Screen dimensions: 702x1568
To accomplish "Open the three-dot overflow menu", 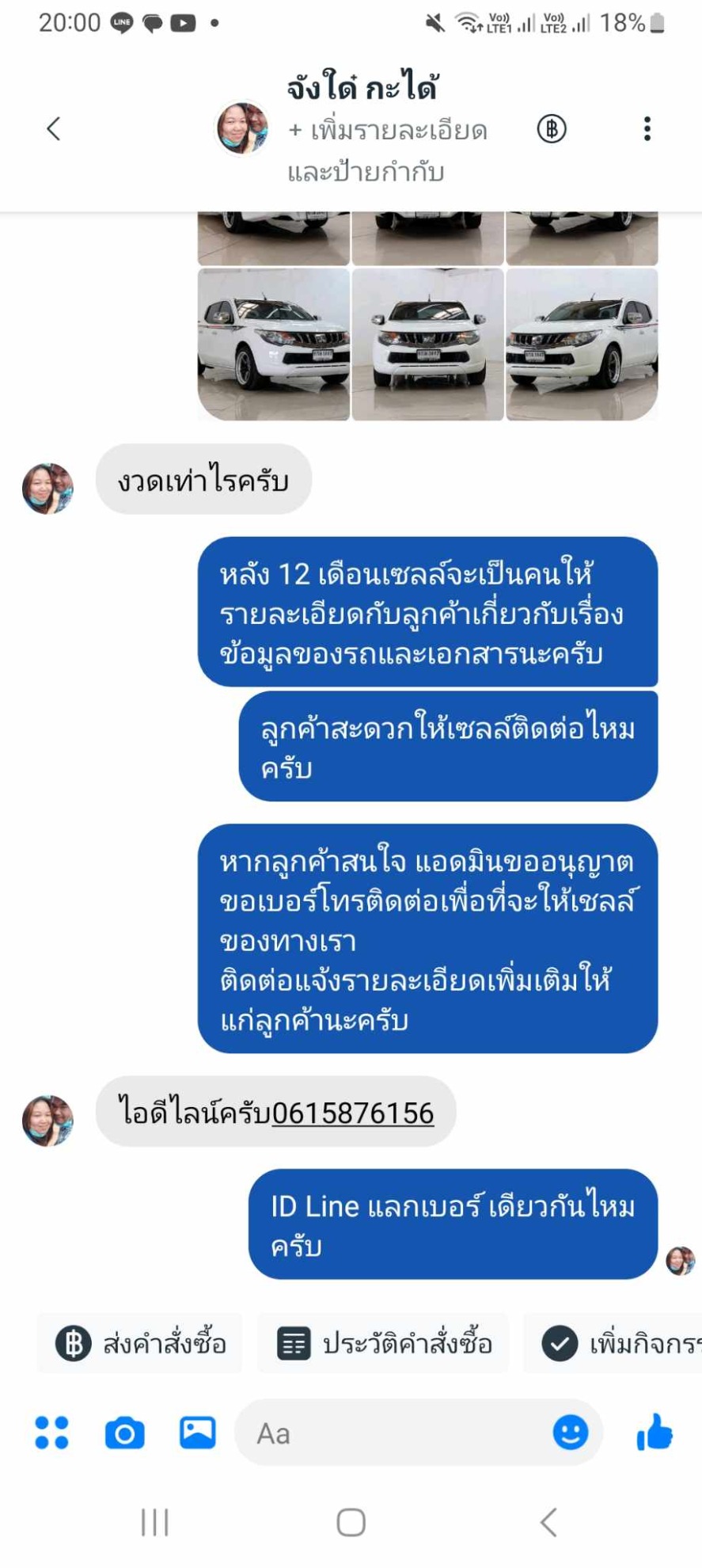I will pyautogui.click(x=647, y=128).
